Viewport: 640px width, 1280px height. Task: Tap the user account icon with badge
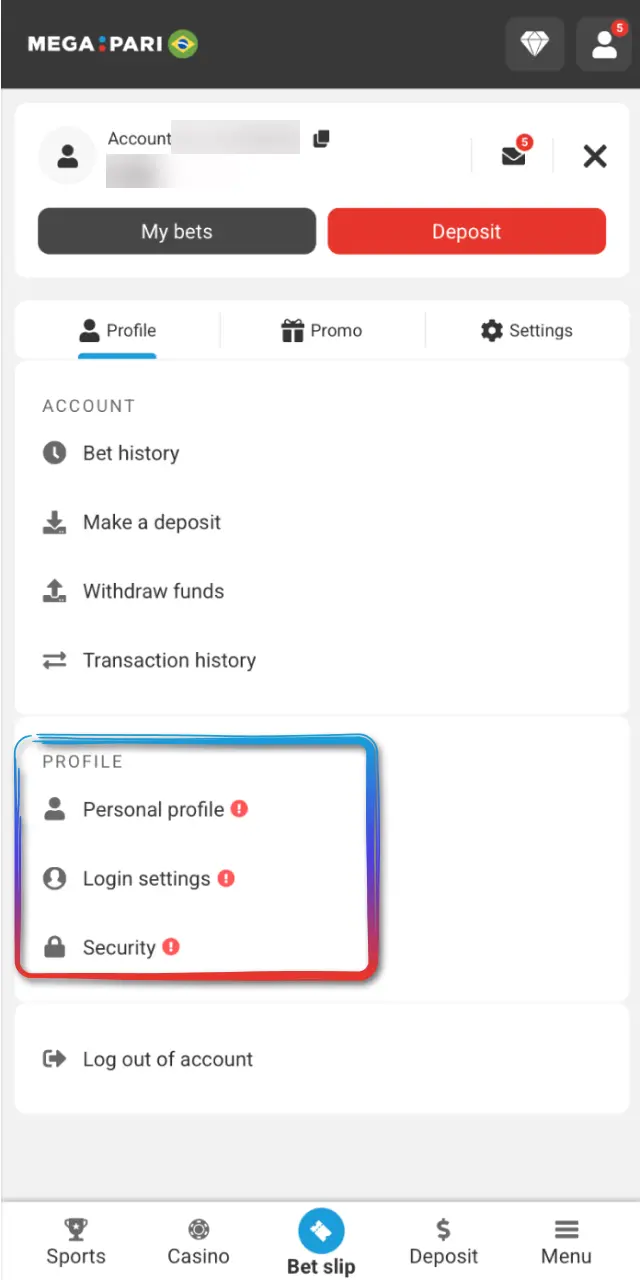click(604, 44)
